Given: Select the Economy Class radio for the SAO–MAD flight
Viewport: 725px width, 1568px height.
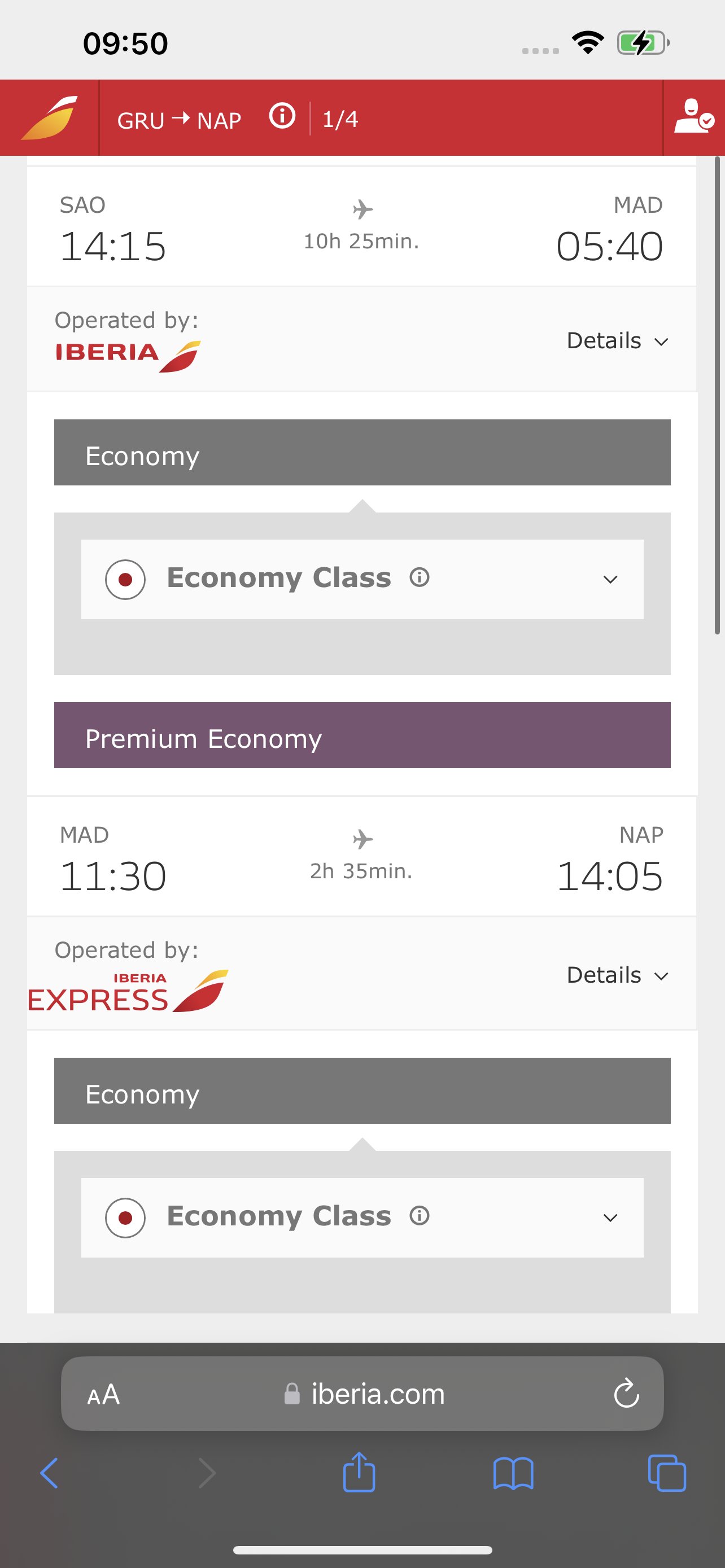Looking at the screenshot, I should (125, 580).
